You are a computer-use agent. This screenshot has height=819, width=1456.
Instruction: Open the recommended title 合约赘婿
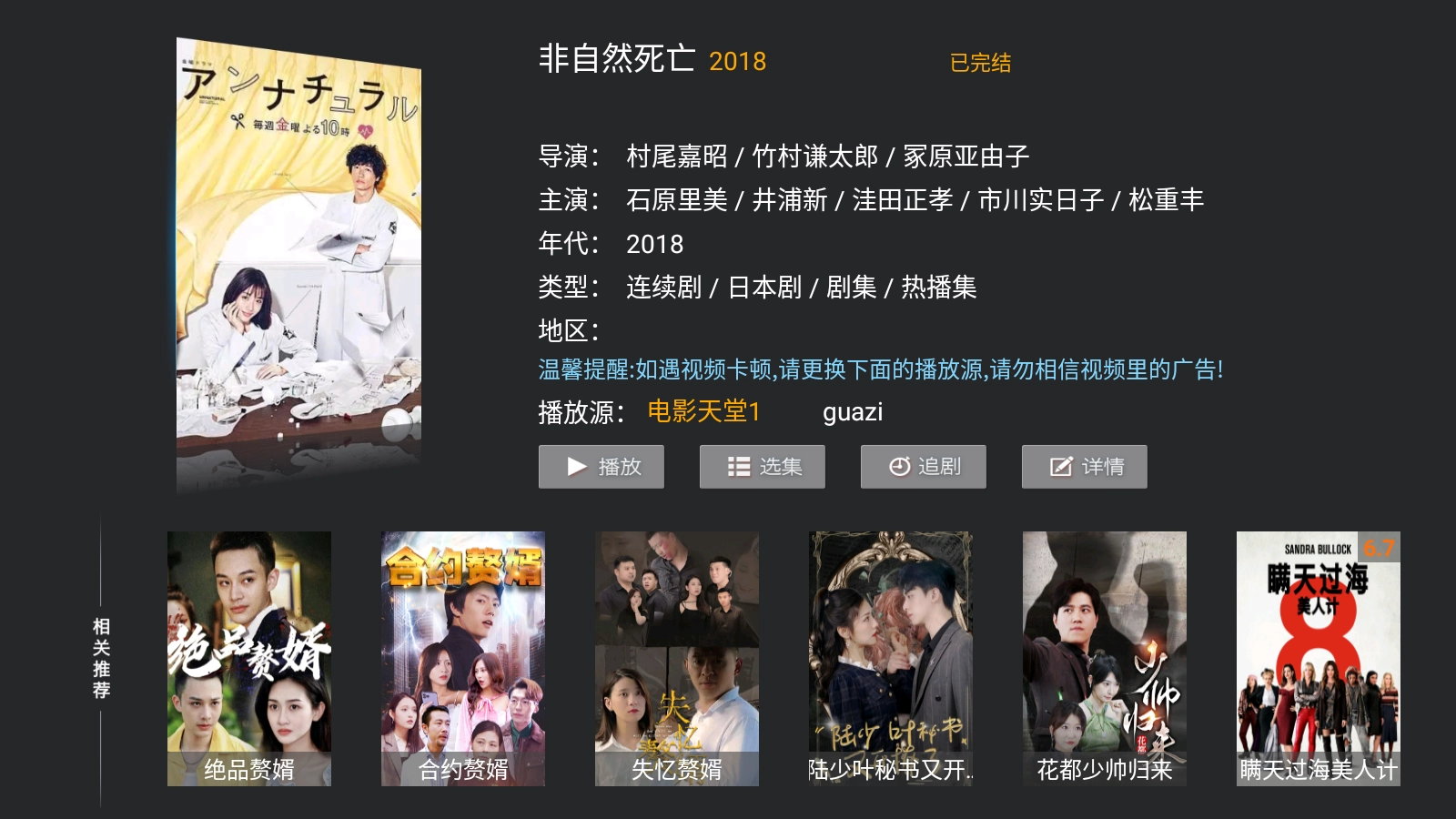463,658
